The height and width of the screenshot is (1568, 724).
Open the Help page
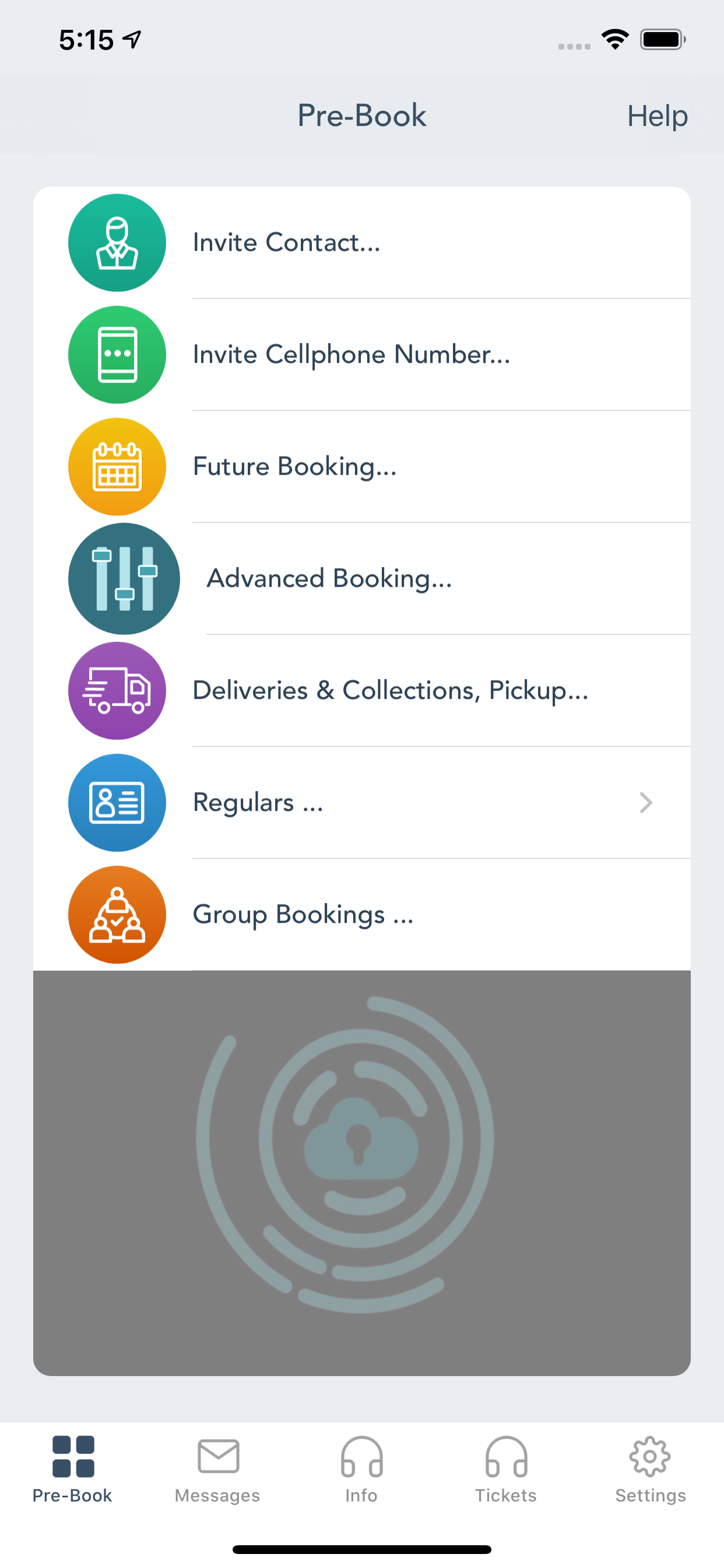657,116
